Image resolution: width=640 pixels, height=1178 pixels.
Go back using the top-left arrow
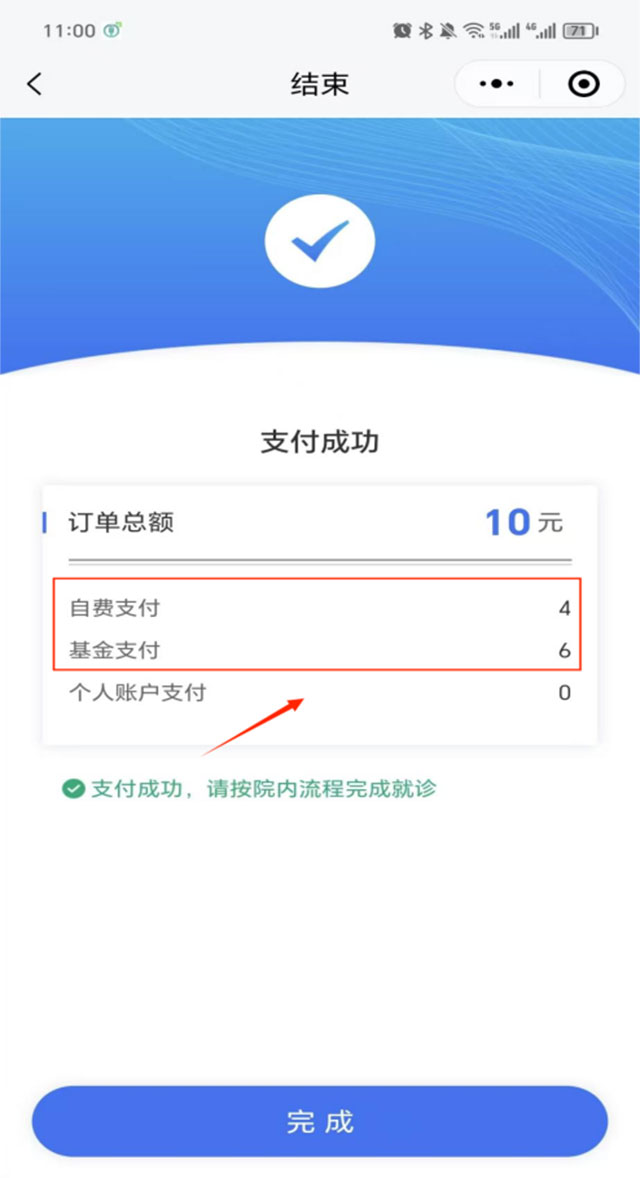pyautogui.click(x=35, y=84)
